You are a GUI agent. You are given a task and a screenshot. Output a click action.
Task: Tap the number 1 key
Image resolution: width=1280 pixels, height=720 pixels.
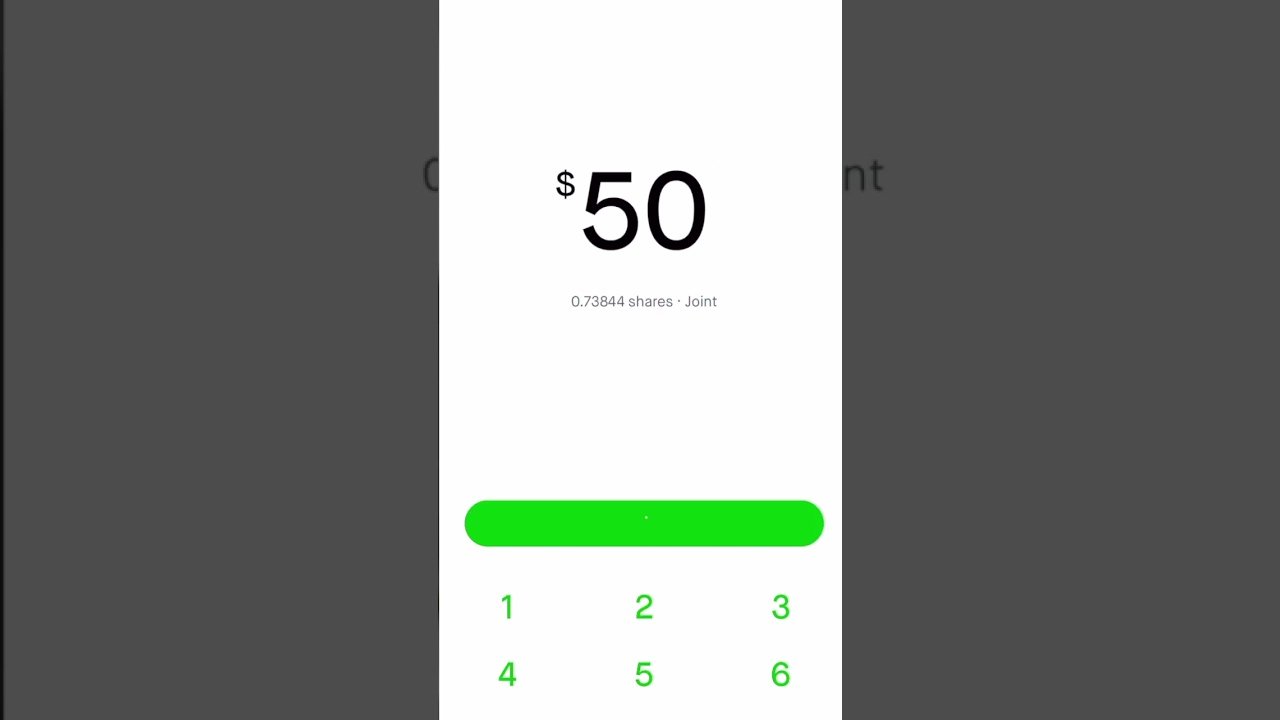tap(507, 607)
